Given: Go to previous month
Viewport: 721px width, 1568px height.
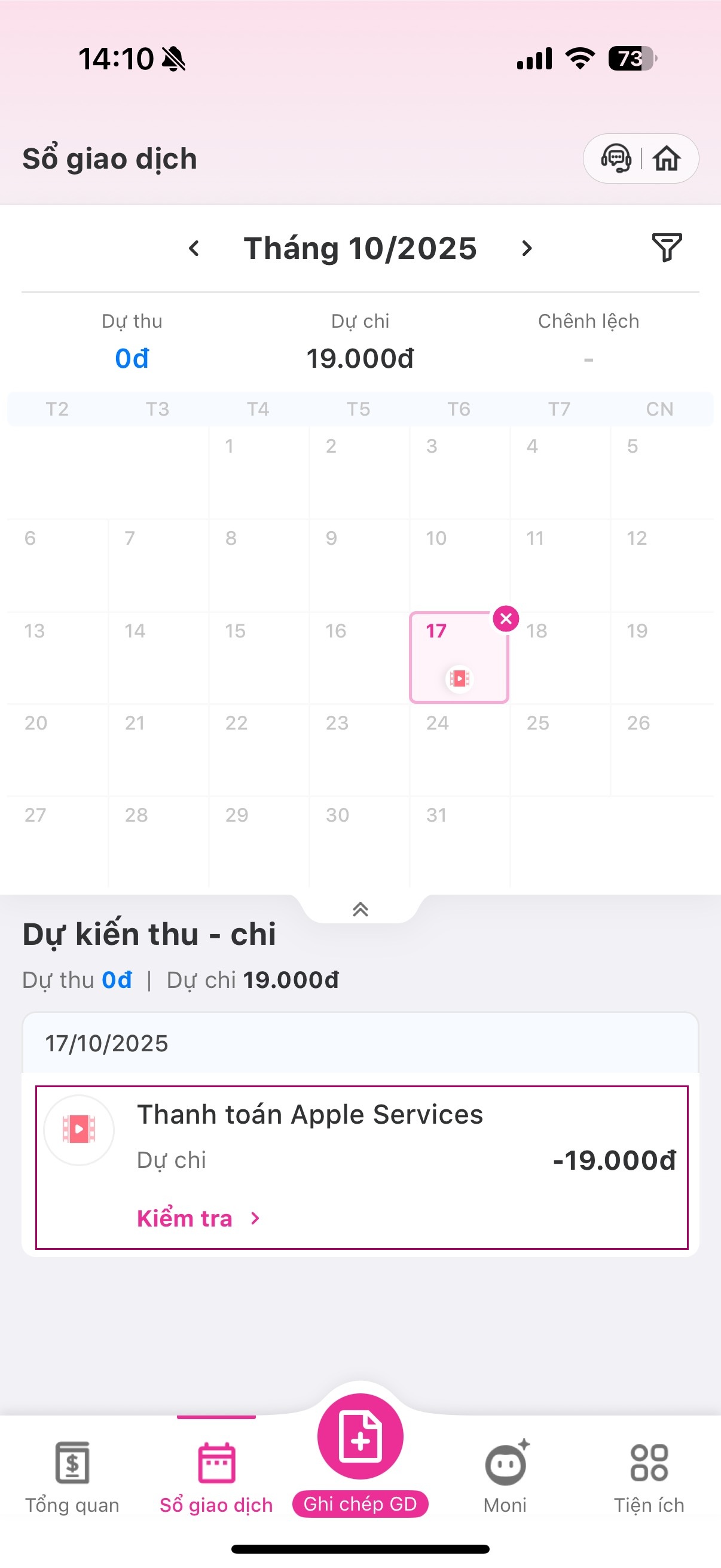Looking at the screenshot, I should [194, 248].
